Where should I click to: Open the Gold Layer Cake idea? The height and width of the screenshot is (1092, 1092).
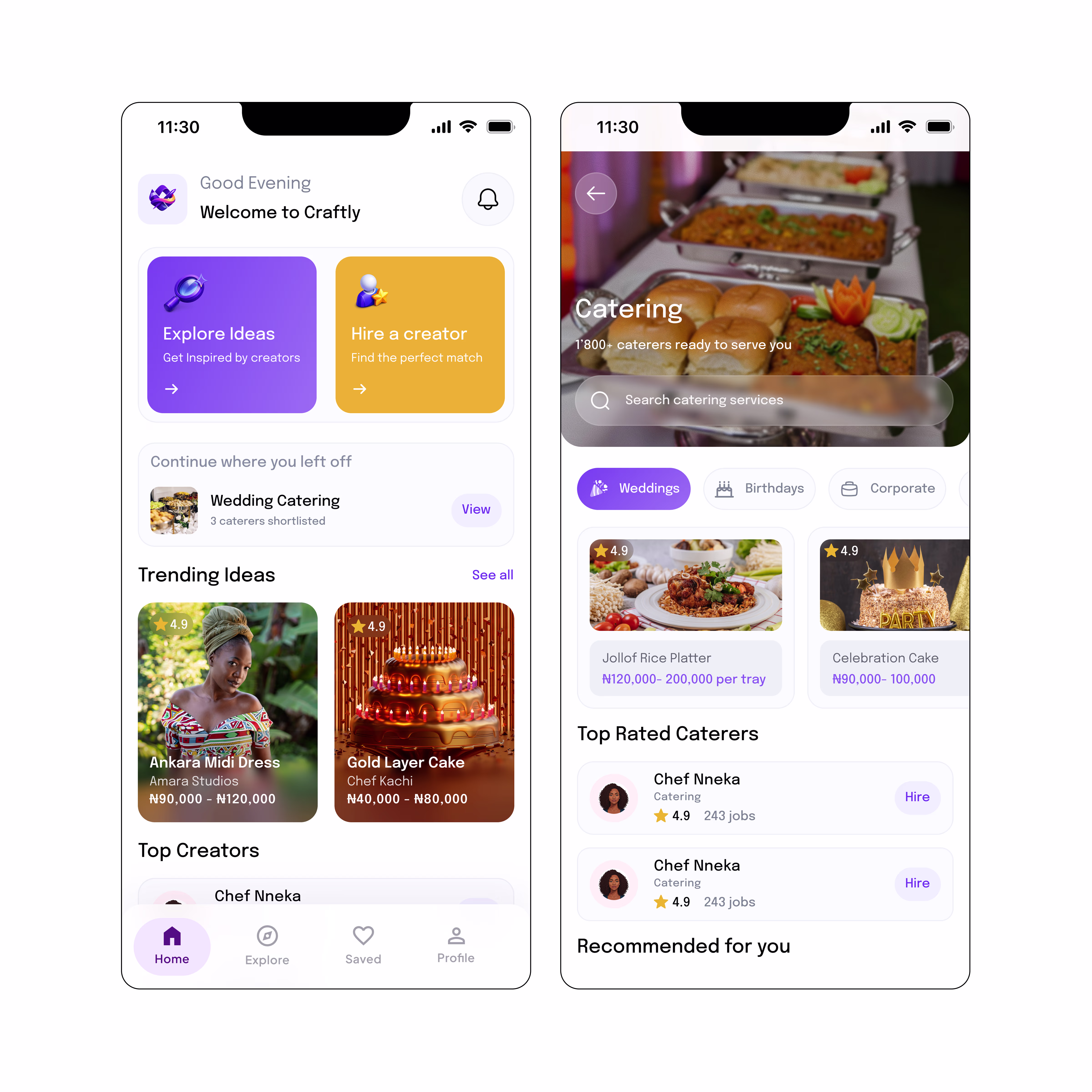click(424, 712)
